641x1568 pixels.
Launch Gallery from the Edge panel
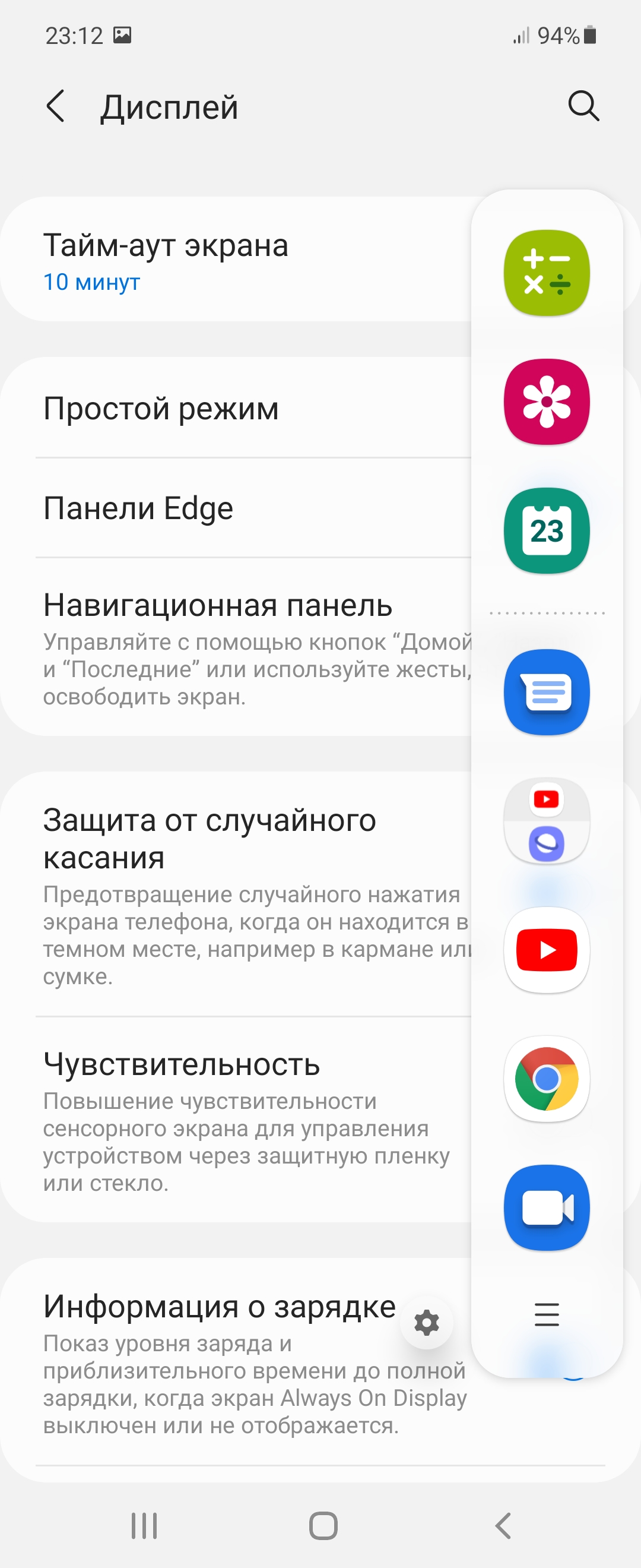(x=547, y=402)
